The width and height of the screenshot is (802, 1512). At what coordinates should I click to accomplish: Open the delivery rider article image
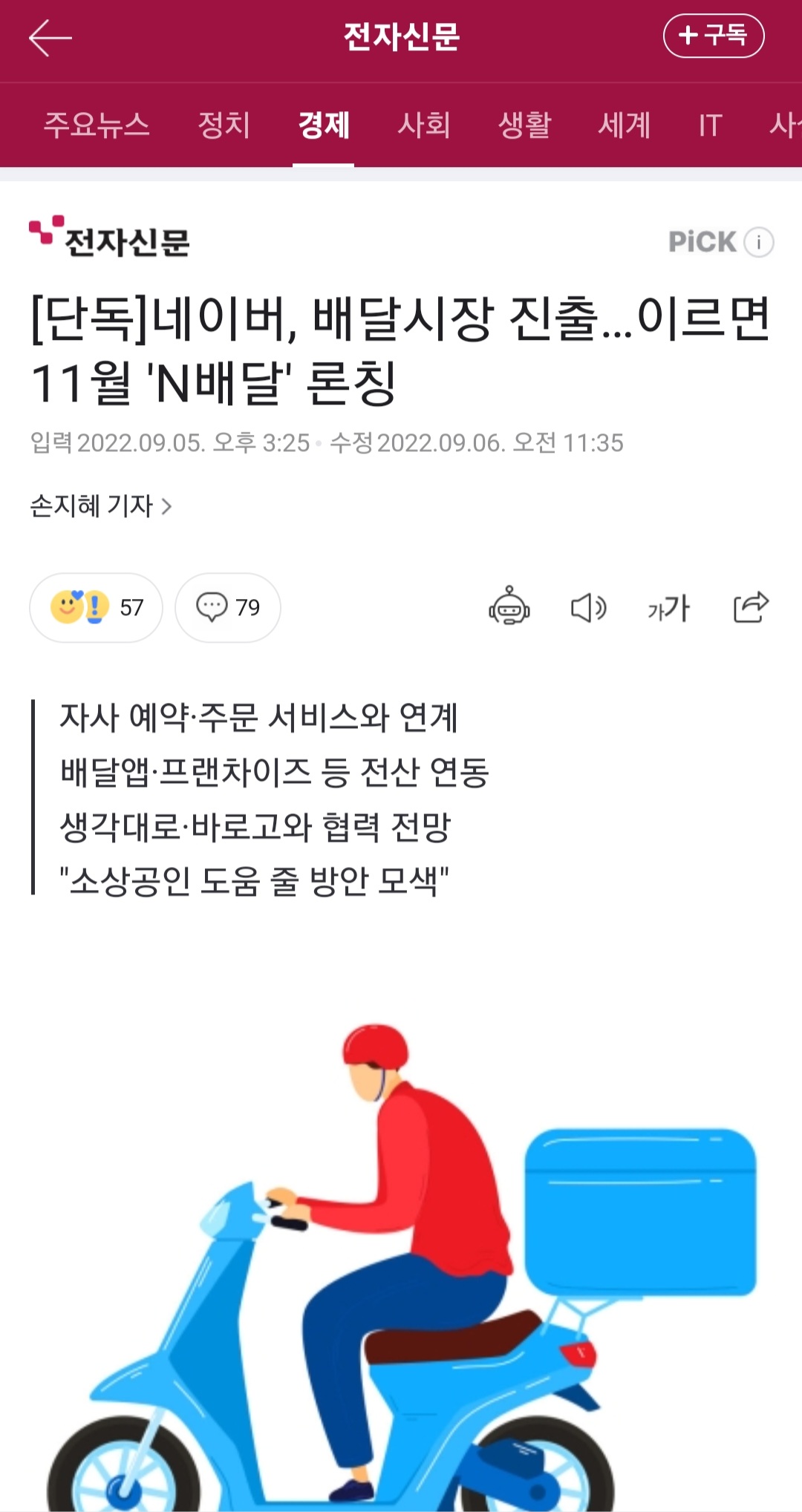[x=401, y=1262]
